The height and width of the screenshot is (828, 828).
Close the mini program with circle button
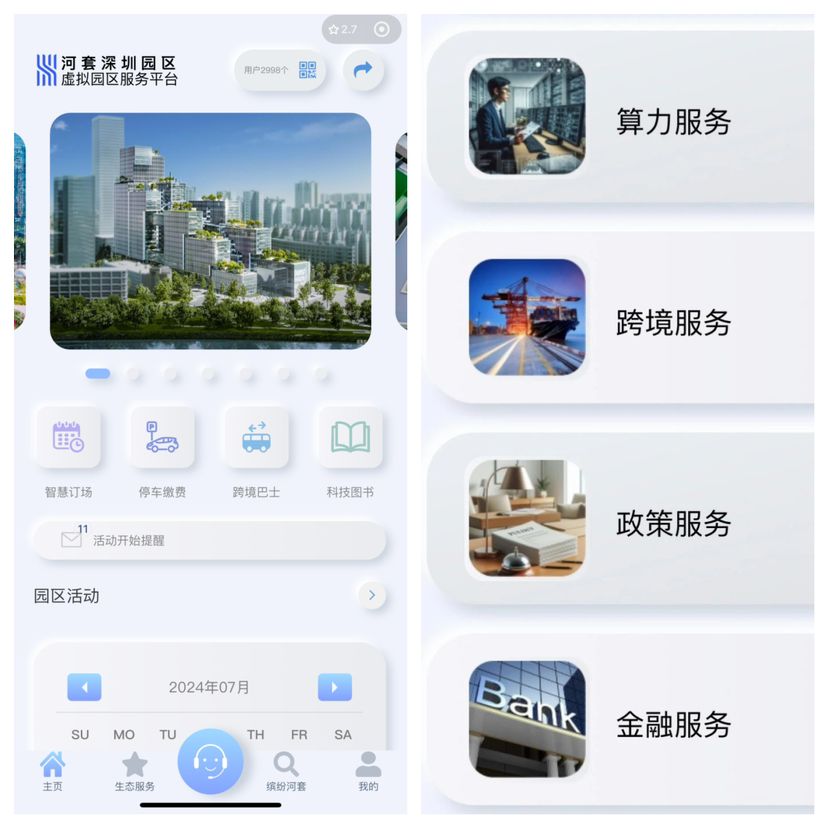point(381,29)
